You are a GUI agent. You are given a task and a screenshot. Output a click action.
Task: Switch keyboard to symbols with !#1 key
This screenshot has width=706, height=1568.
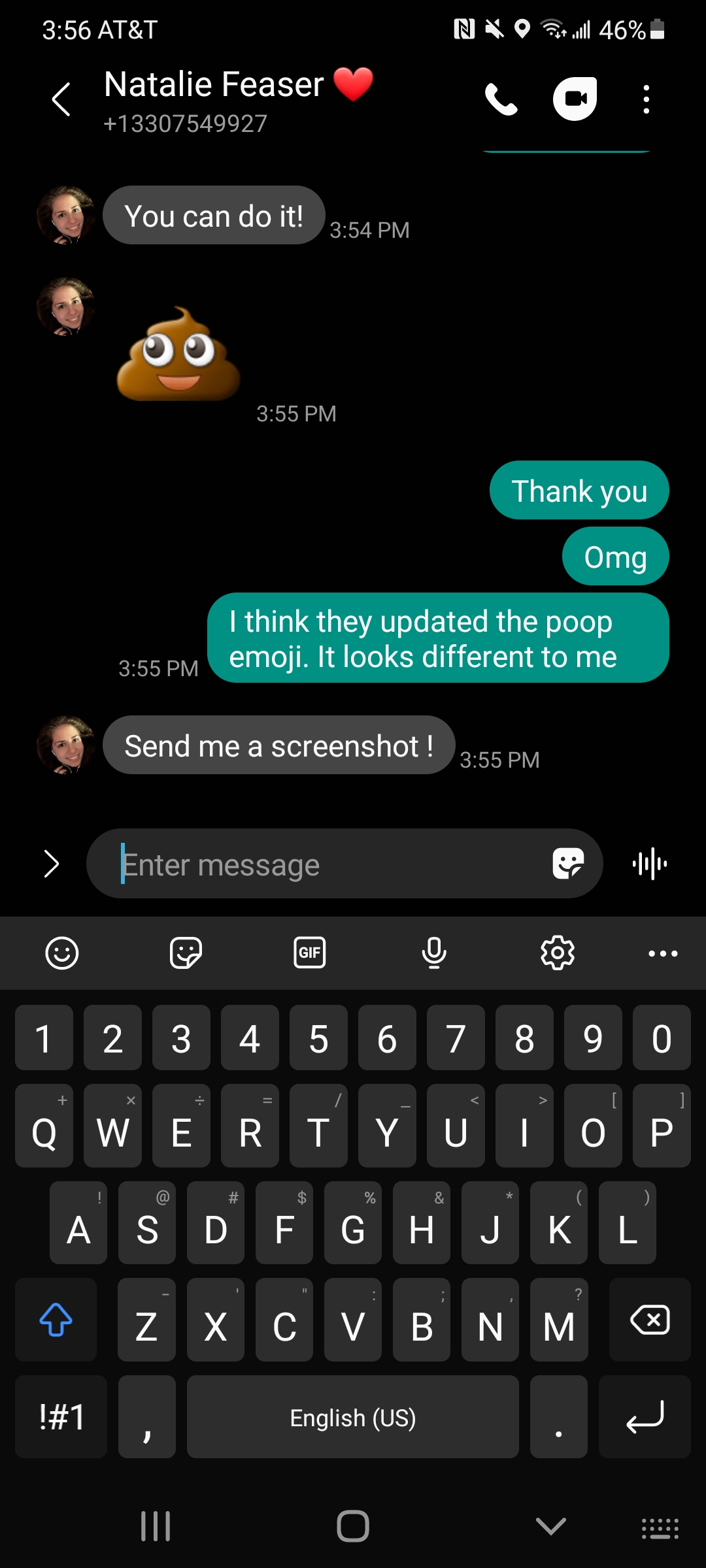click(61, 1416)
